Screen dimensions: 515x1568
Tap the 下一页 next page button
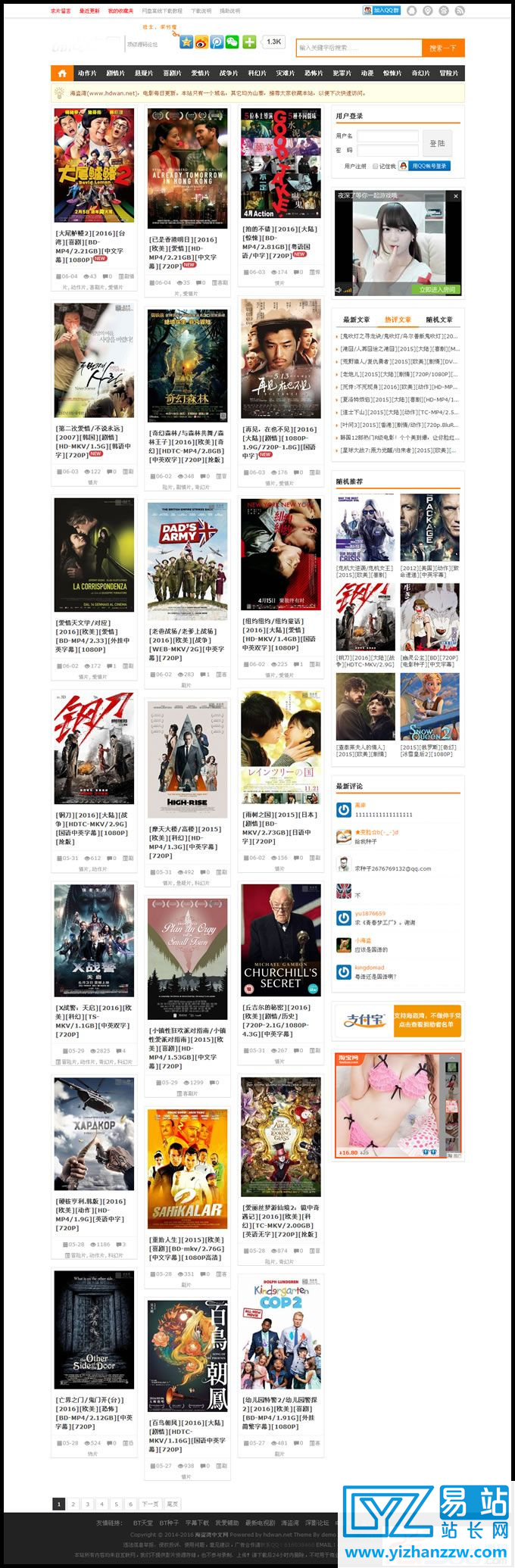150,1504
